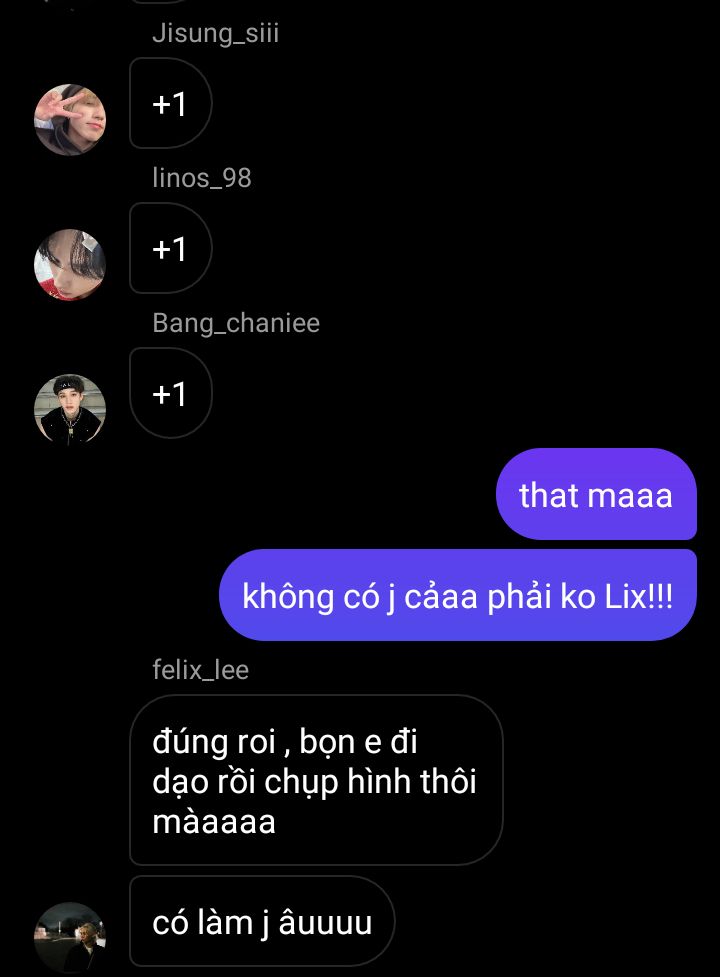The width and height of the screenshot is (720, 977).
Task: Open Jisung_siii's profile picture
Action: pos(70,120)
